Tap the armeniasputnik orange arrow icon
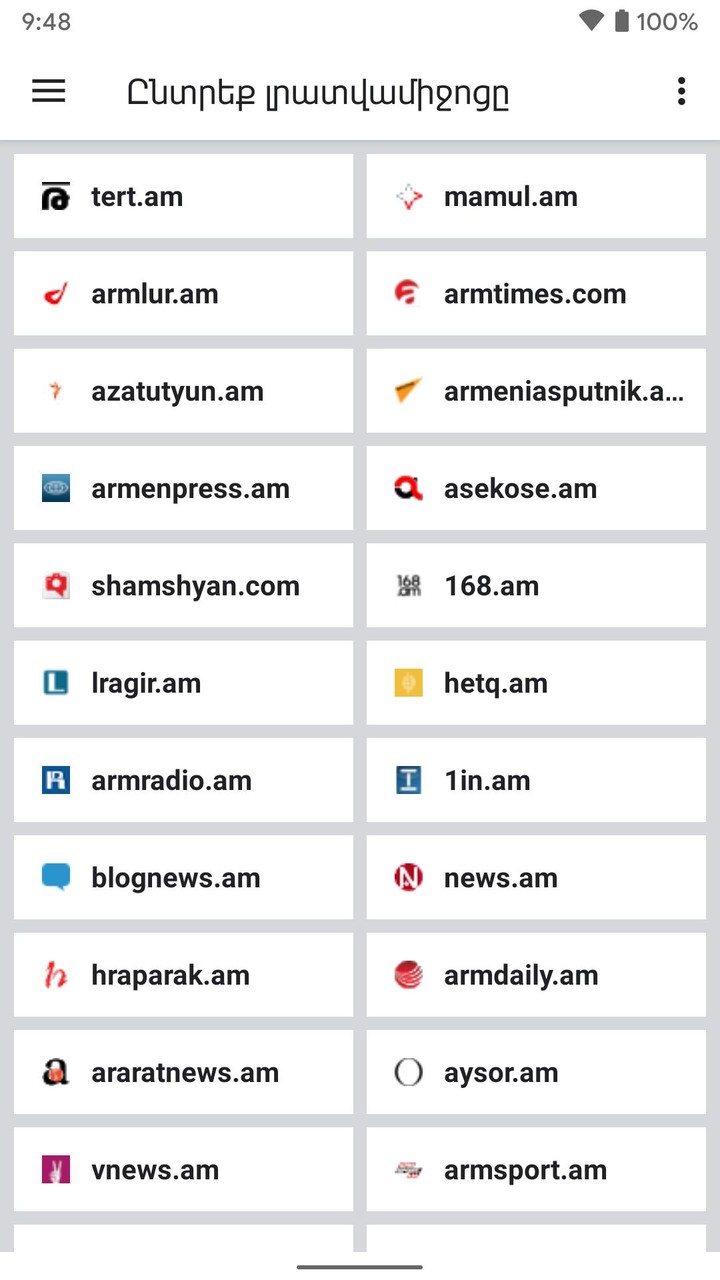Viewport: 720px width, 1280px height. (408, 391)
